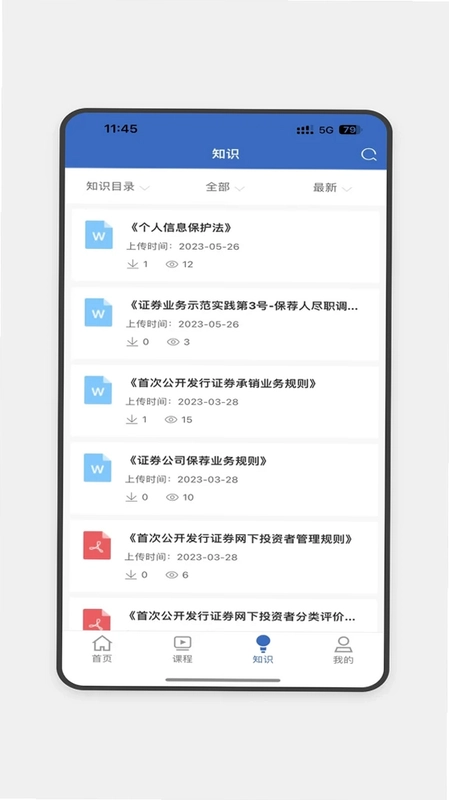449x800 pixels.
Task: Open the 最新 sort dropdown
Action: (332, 188)
